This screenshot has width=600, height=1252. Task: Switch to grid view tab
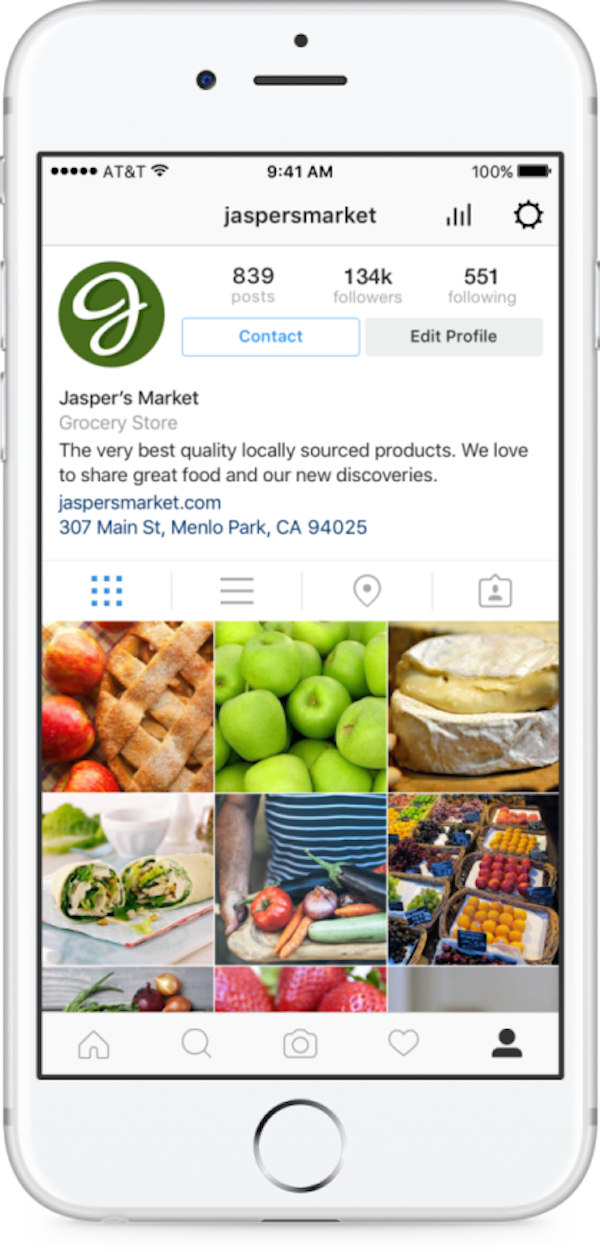[107, 591]
